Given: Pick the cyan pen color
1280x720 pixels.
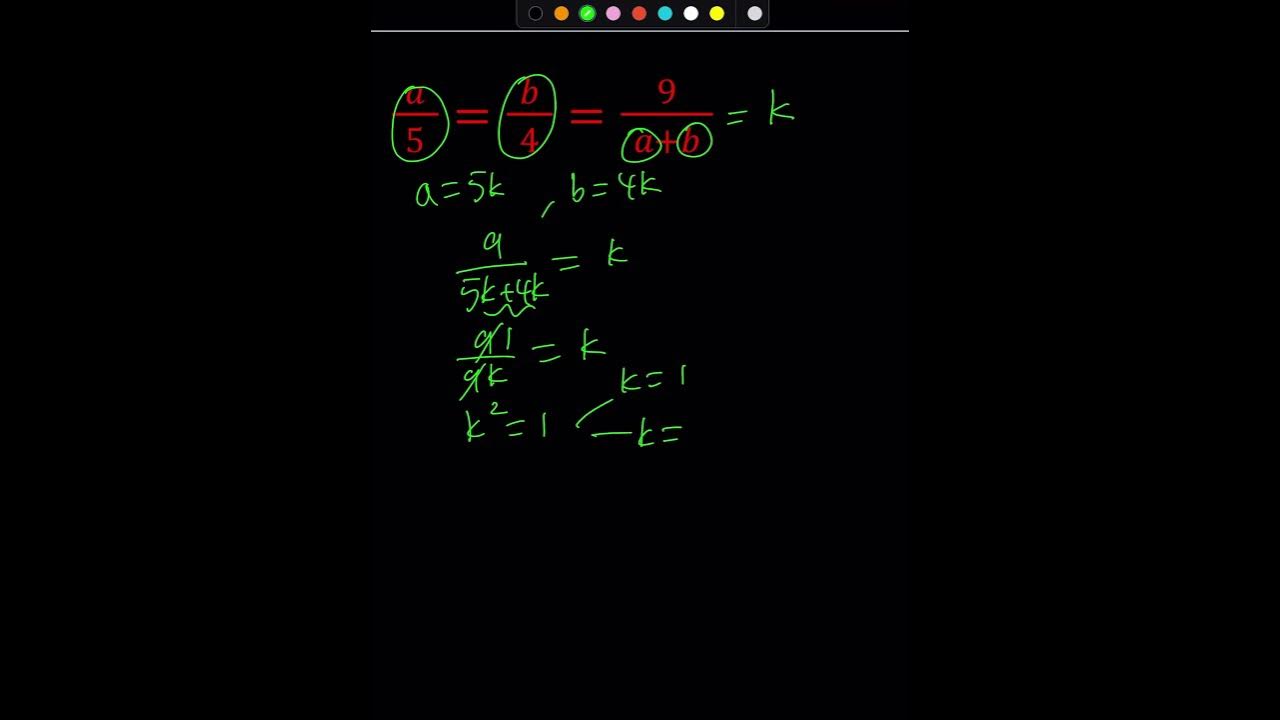Looking at the screenshot, I should [x=665, y=13].
